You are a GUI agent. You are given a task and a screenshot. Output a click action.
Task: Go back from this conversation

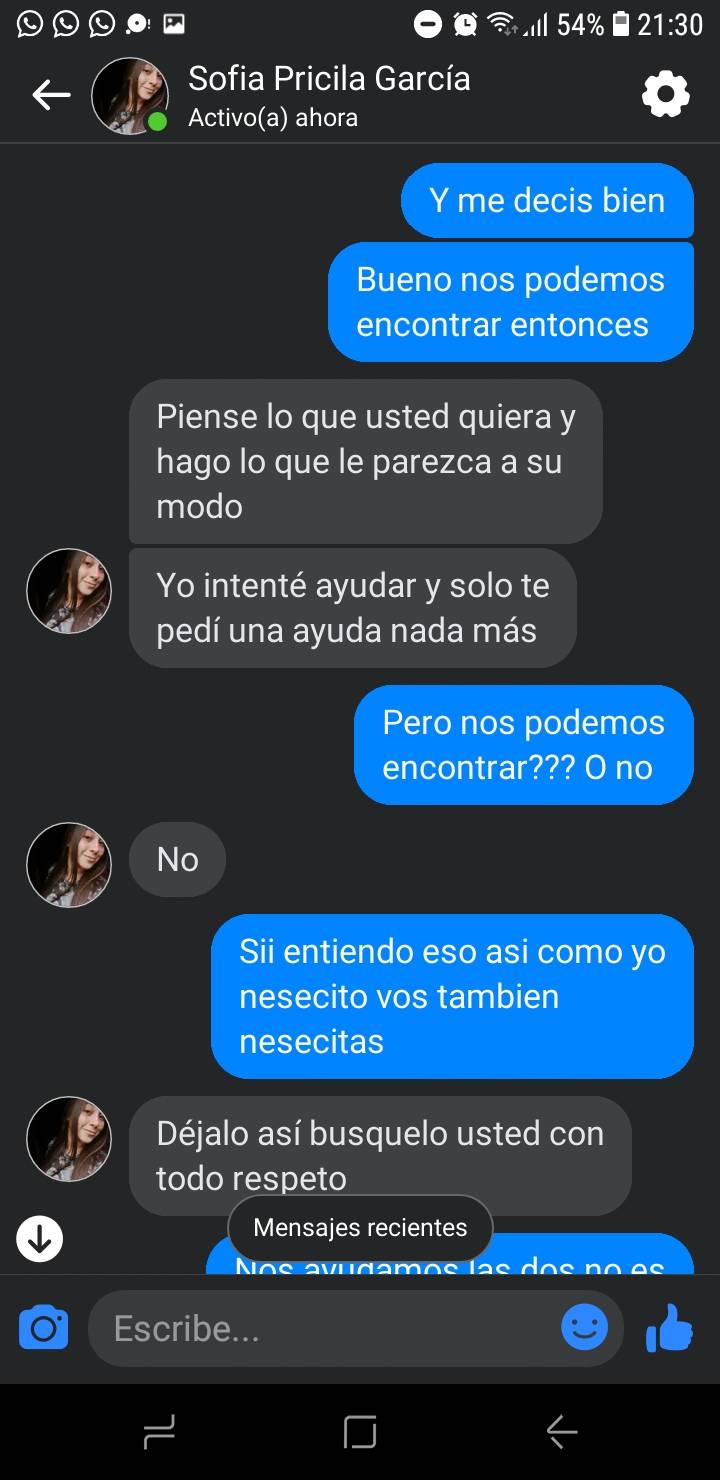(51, 95)
